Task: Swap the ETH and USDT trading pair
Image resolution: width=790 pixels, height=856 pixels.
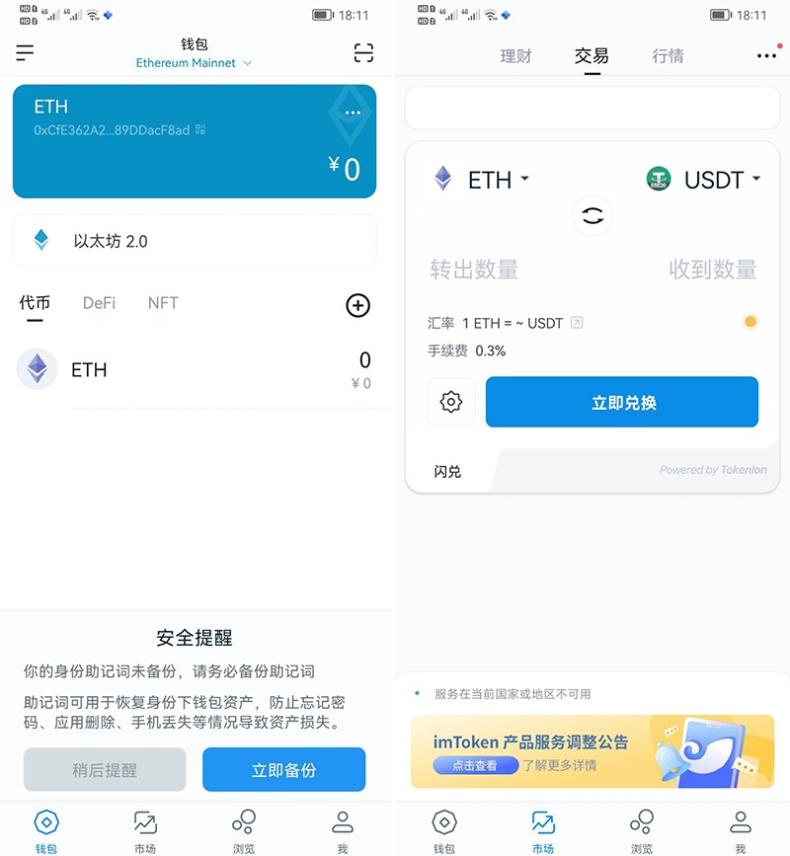Action: click(x=593, y=216)
